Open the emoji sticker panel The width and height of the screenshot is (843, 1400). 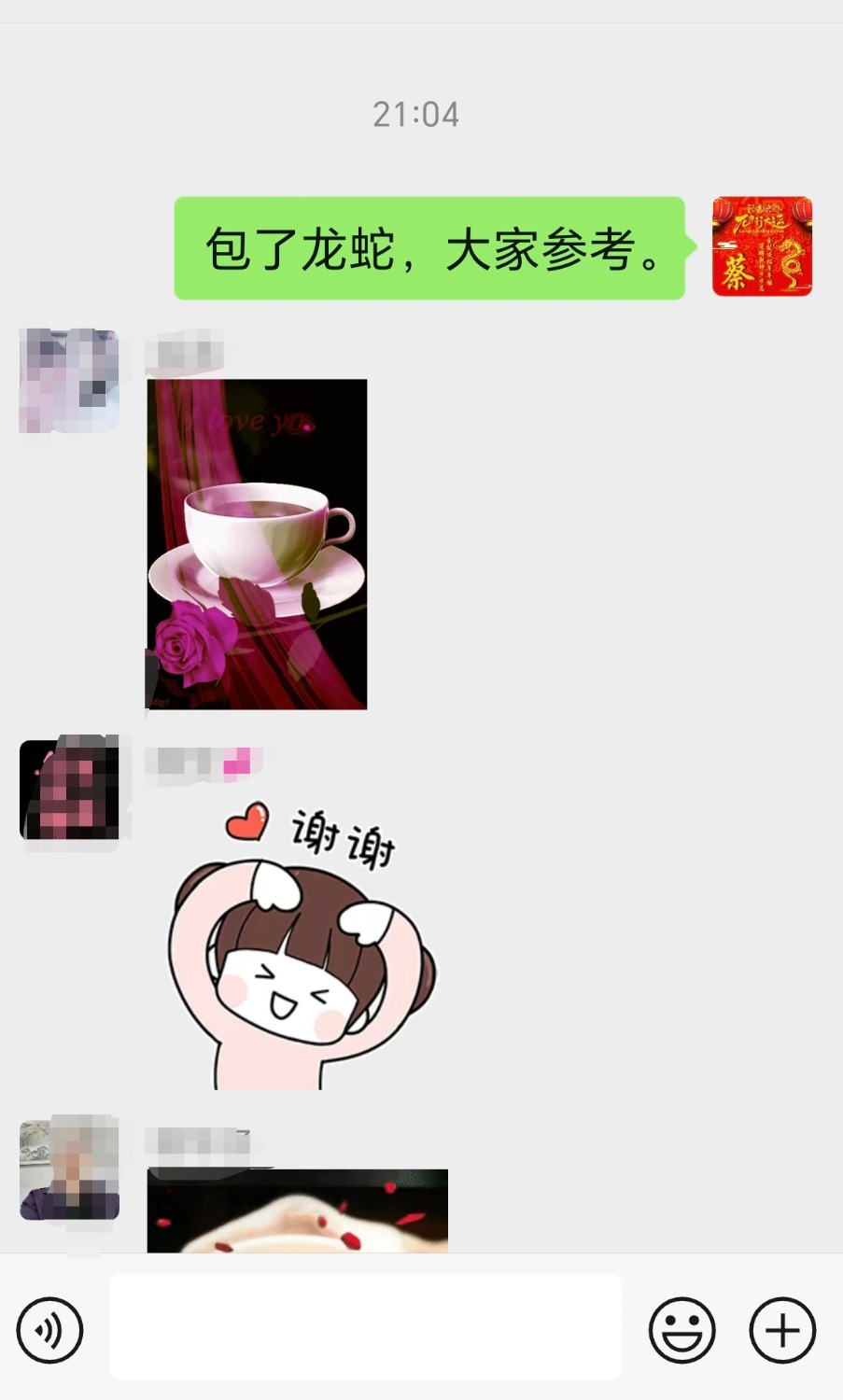[681, 1330]
